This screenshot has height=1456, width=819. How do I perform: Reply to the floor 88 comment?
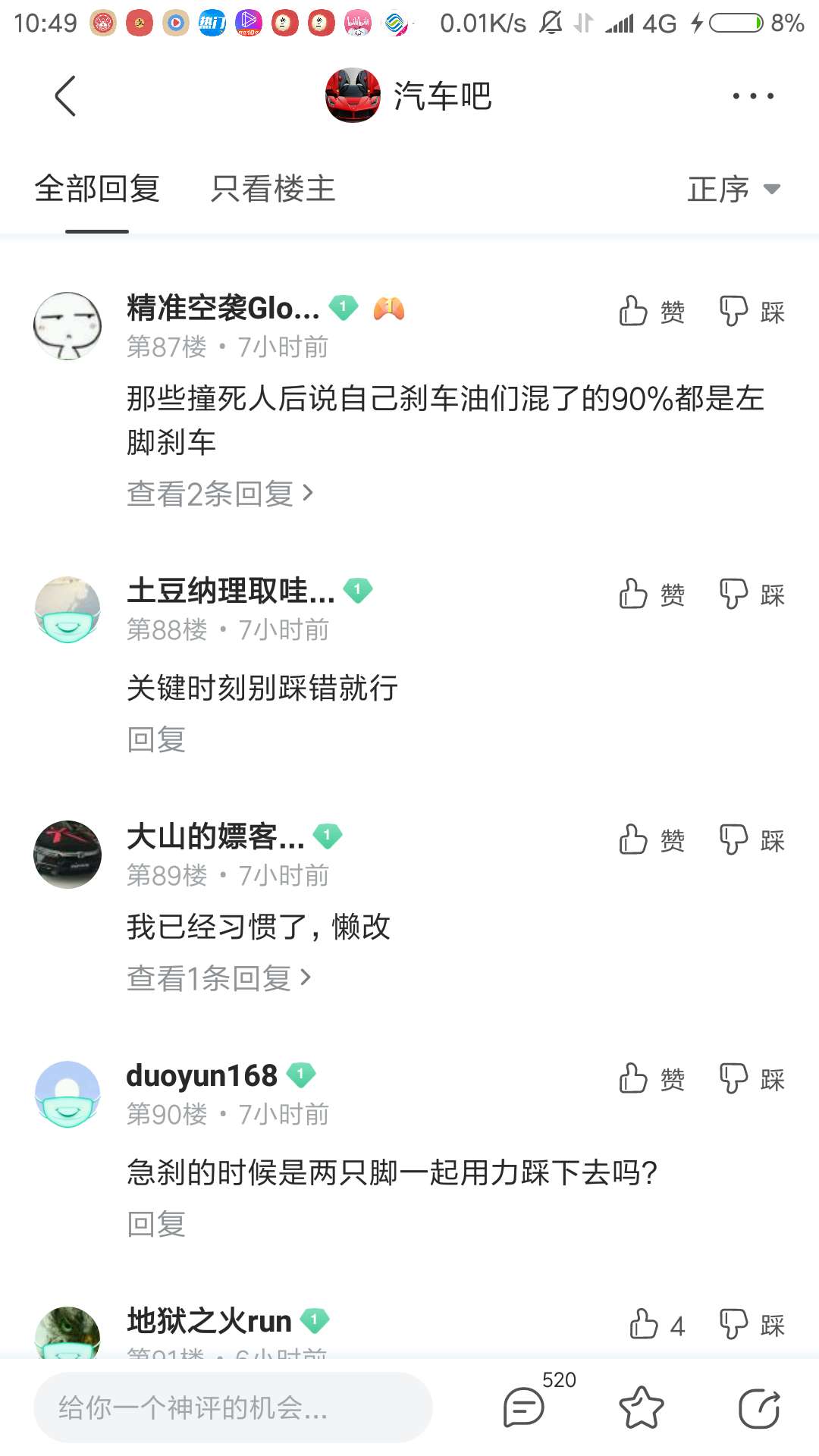[x=156, y=739]
